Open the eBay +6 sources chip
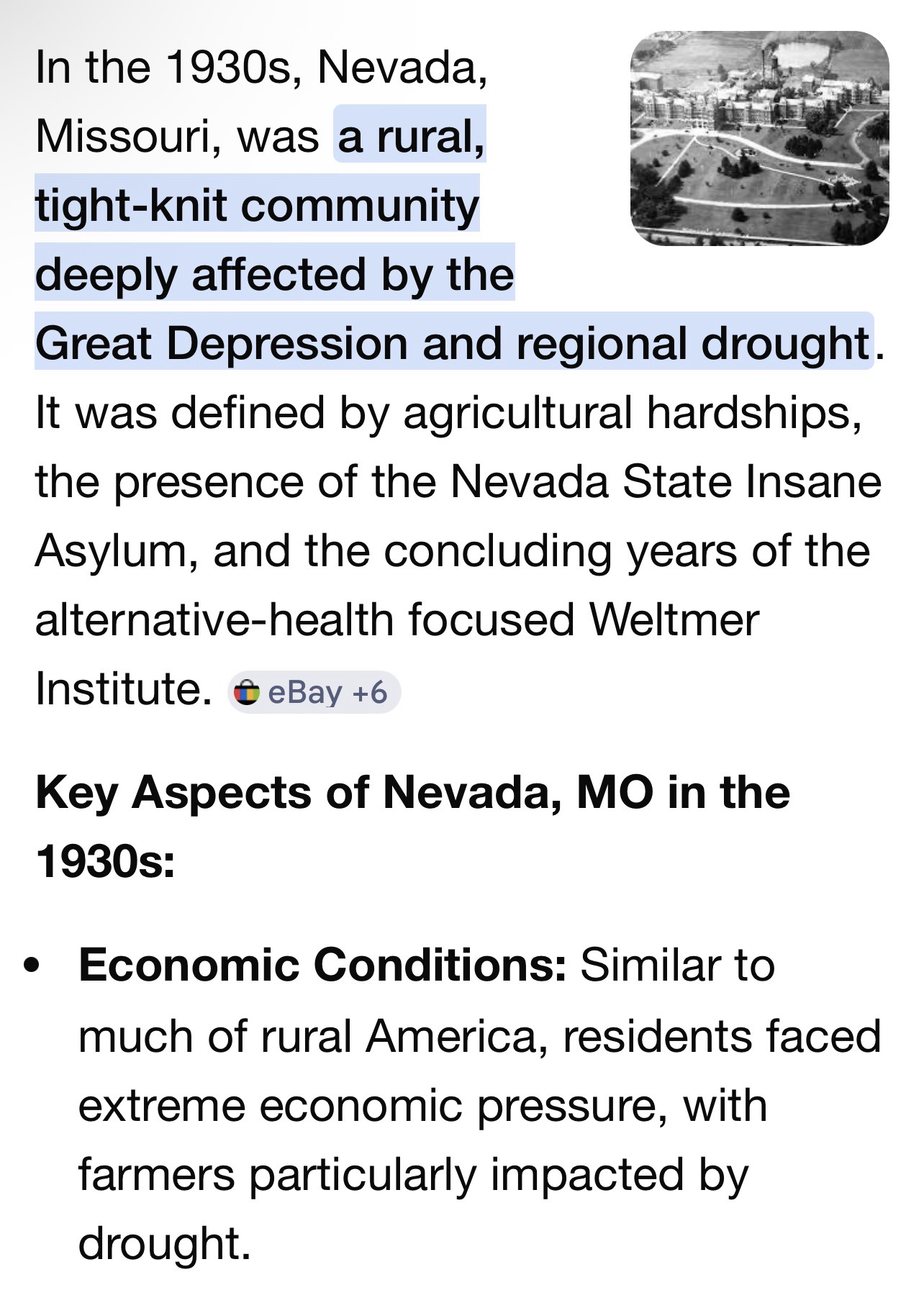924x1290 pixels. pos(314,693)
